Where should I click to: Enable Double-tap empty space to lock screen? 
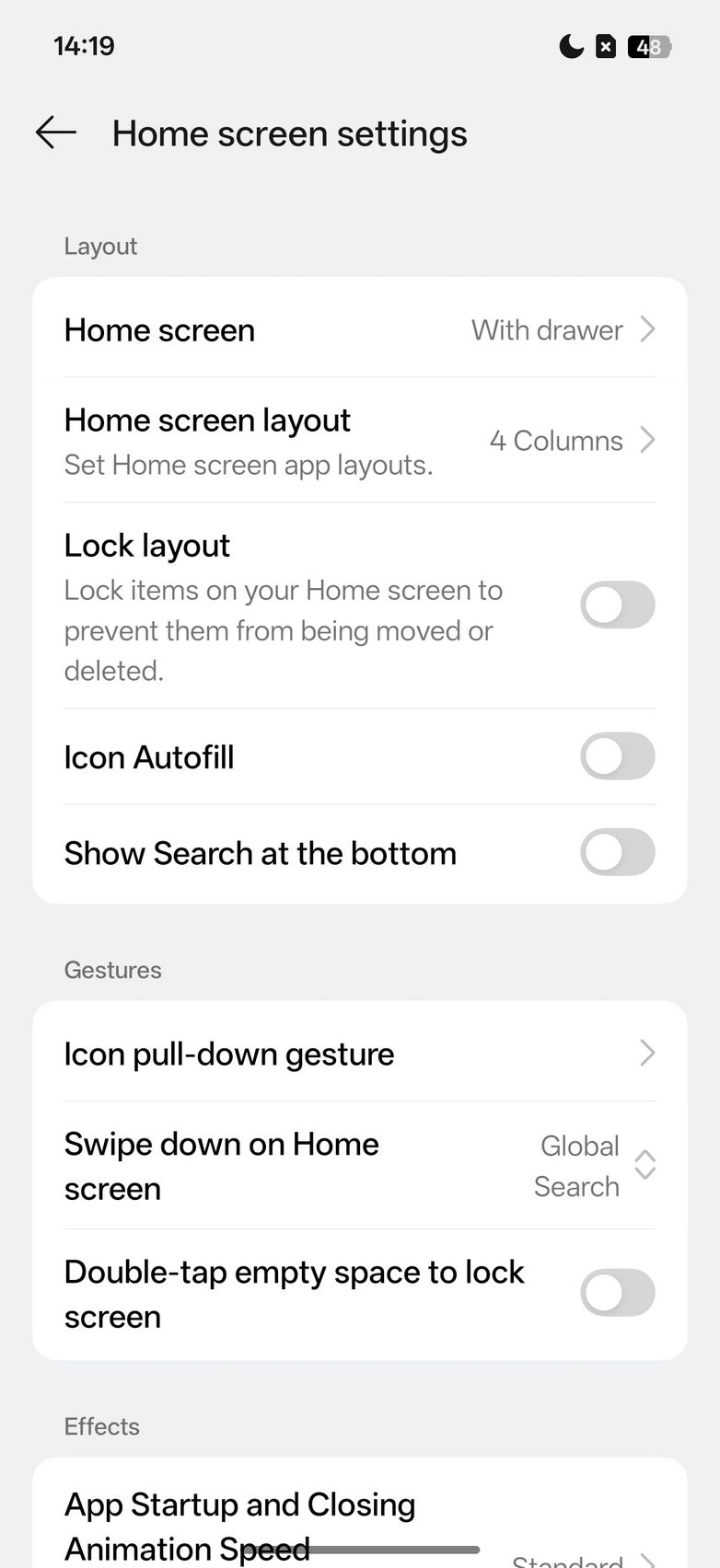[x=617, y=1293]
